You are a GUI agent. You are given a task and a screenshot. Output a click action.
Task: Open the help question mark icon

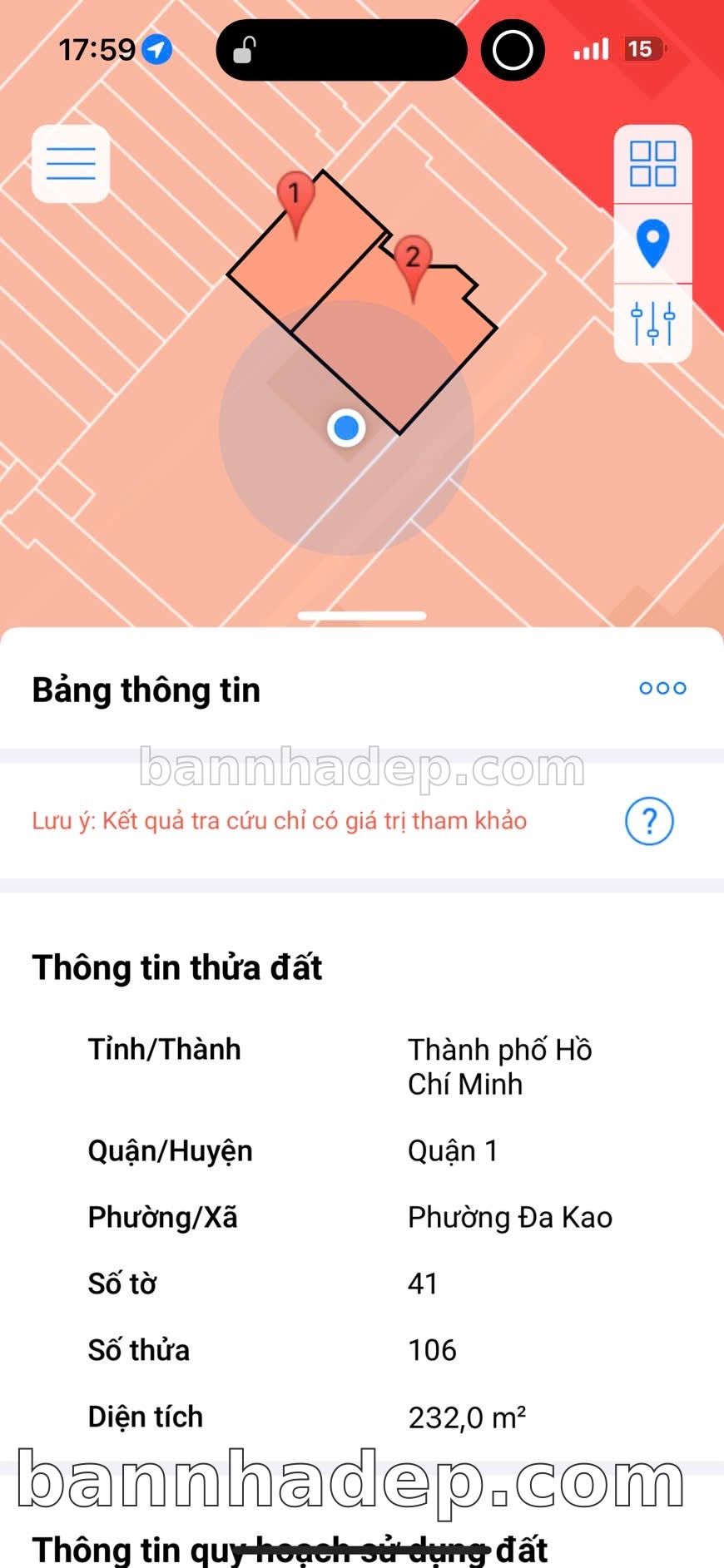pos(649,821)
